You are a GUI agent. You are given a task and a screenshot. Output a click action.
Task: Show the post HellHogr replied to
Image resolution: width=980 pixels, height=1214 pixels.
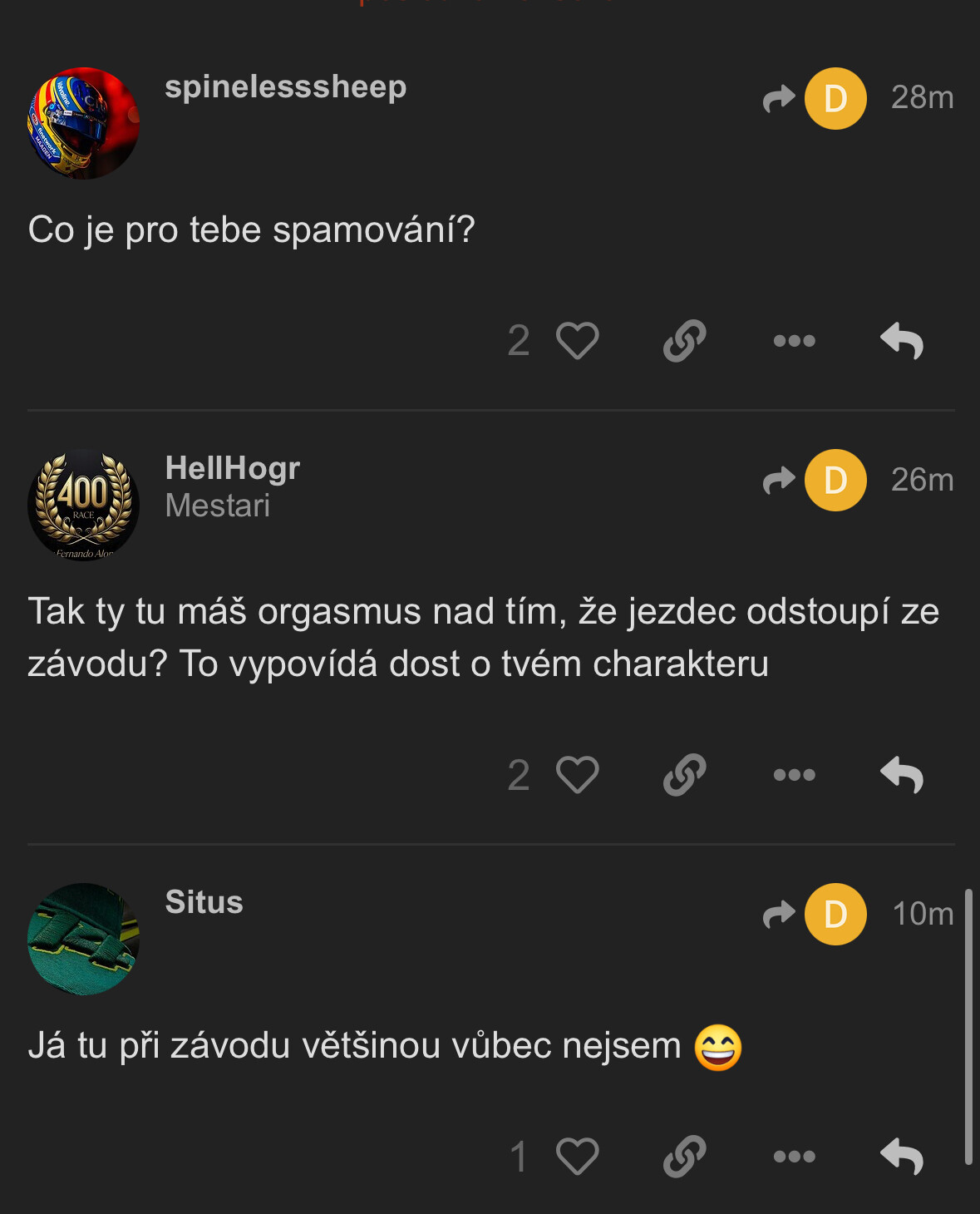click(x=815, y=481)
